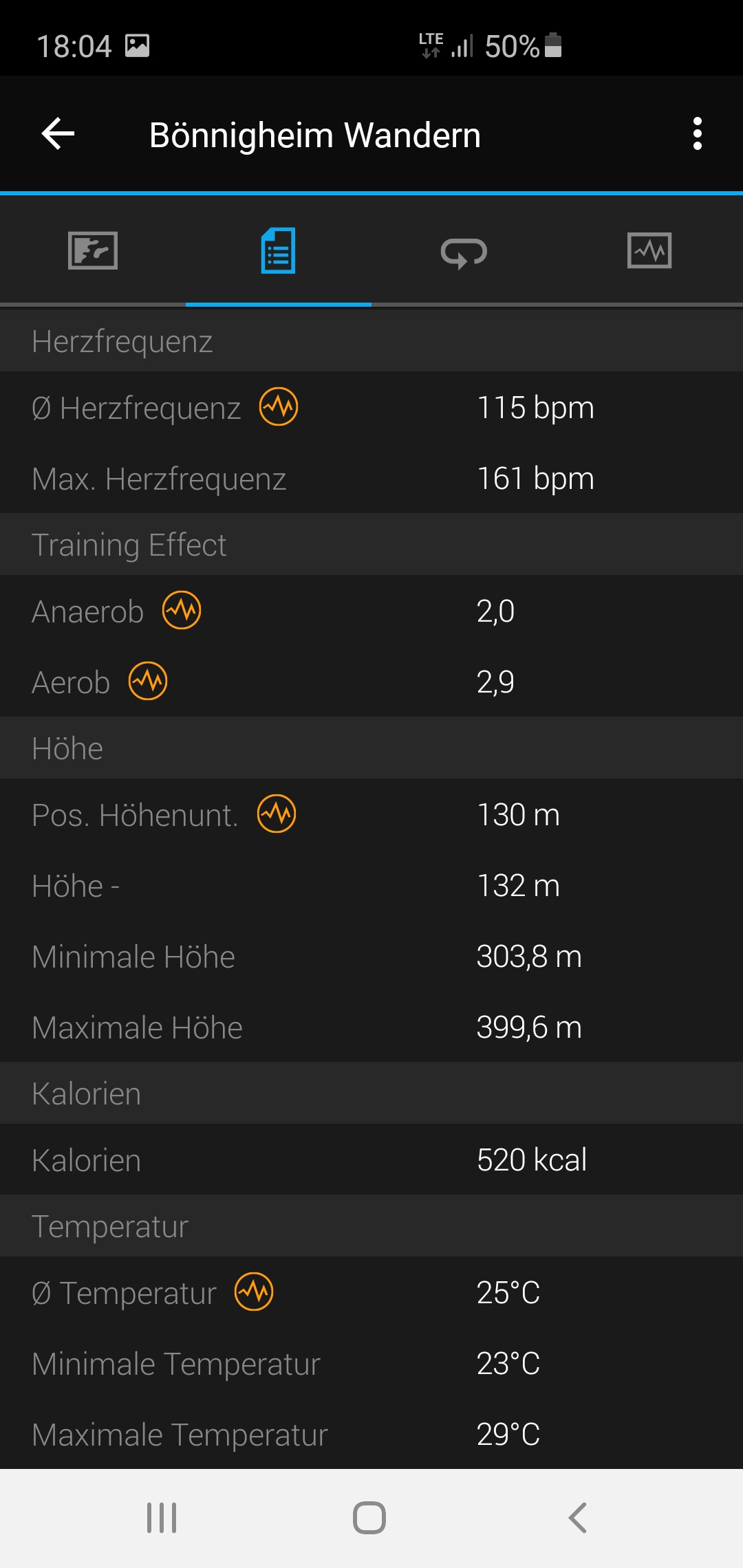
Task: Tap the system home button
Action: [x=369, y=1518]
